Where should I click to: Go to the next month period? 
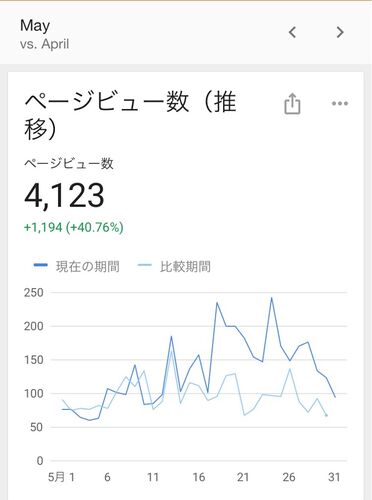coord(340,32)
